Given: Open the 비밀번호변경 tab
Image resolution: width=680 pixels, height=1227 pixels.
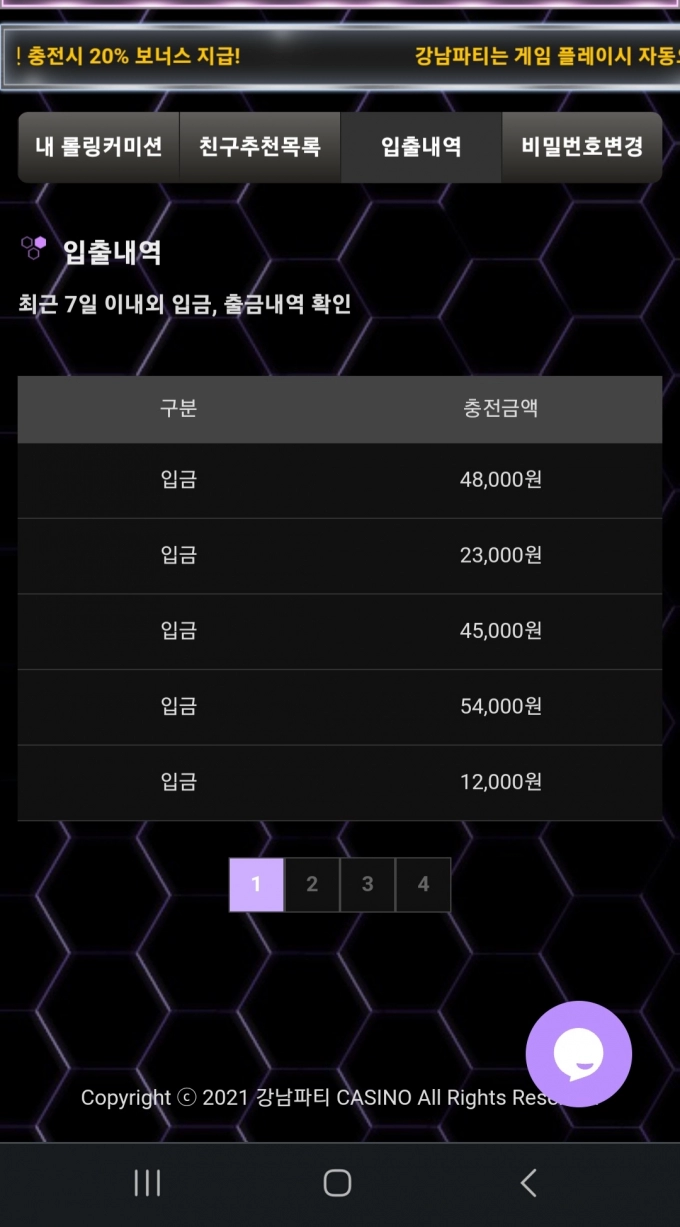Looking at the screenshot, I should coord(582,147).
